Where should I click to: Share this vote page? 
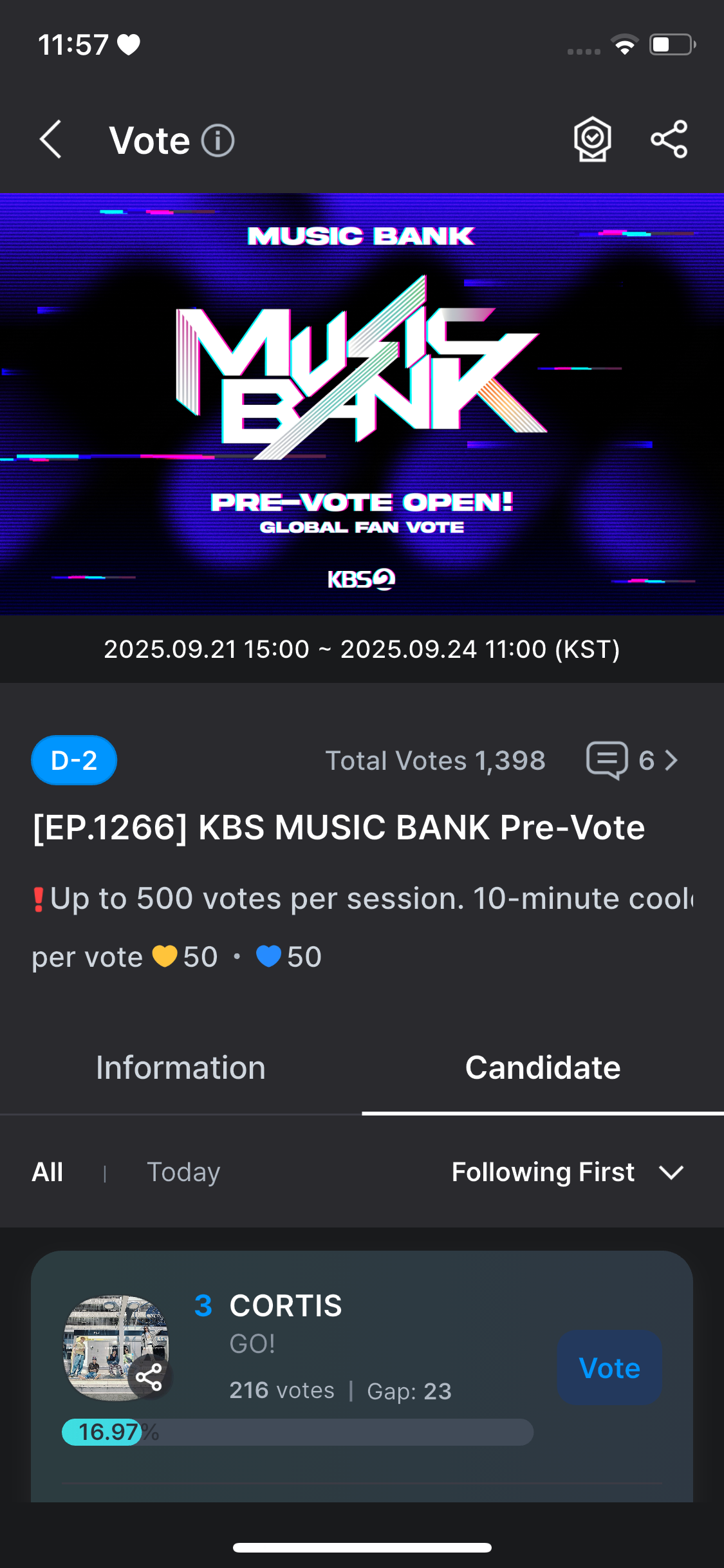669,139
